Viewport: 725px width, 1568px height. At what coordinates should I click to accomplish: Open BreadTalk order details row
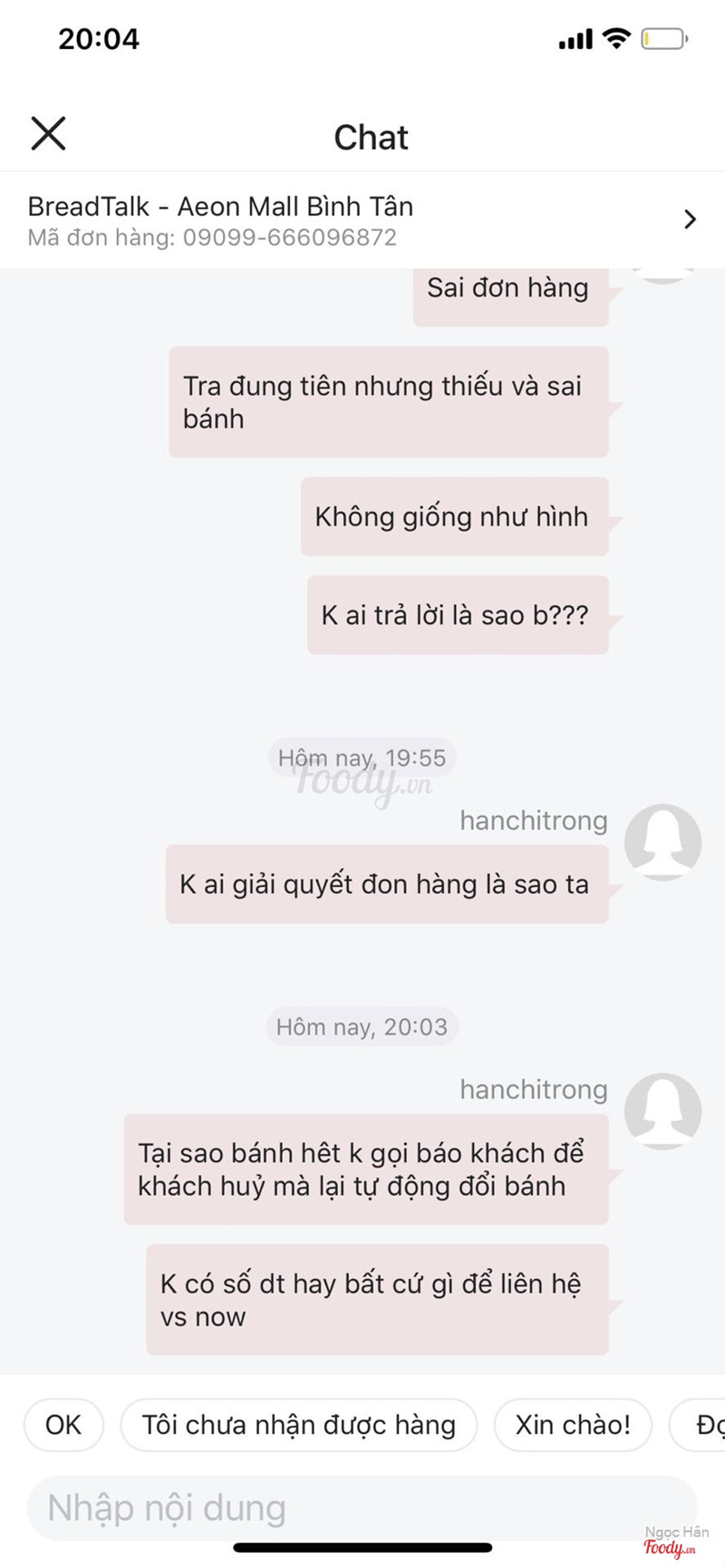click(x=362, y=220)
